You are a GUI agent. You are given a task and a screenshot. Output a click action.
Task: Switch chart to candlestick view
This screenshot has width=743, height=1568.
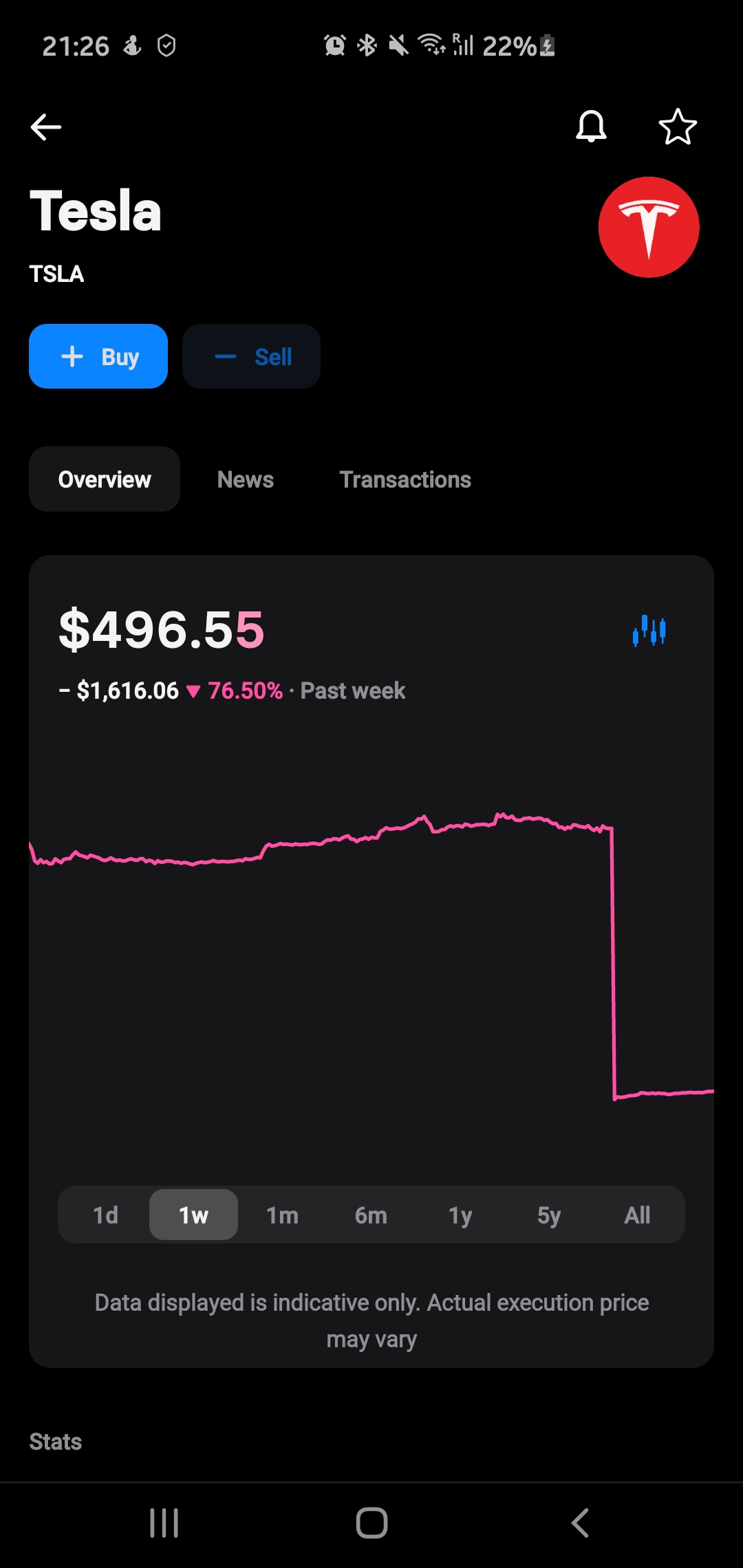click(x=649, y=631)
